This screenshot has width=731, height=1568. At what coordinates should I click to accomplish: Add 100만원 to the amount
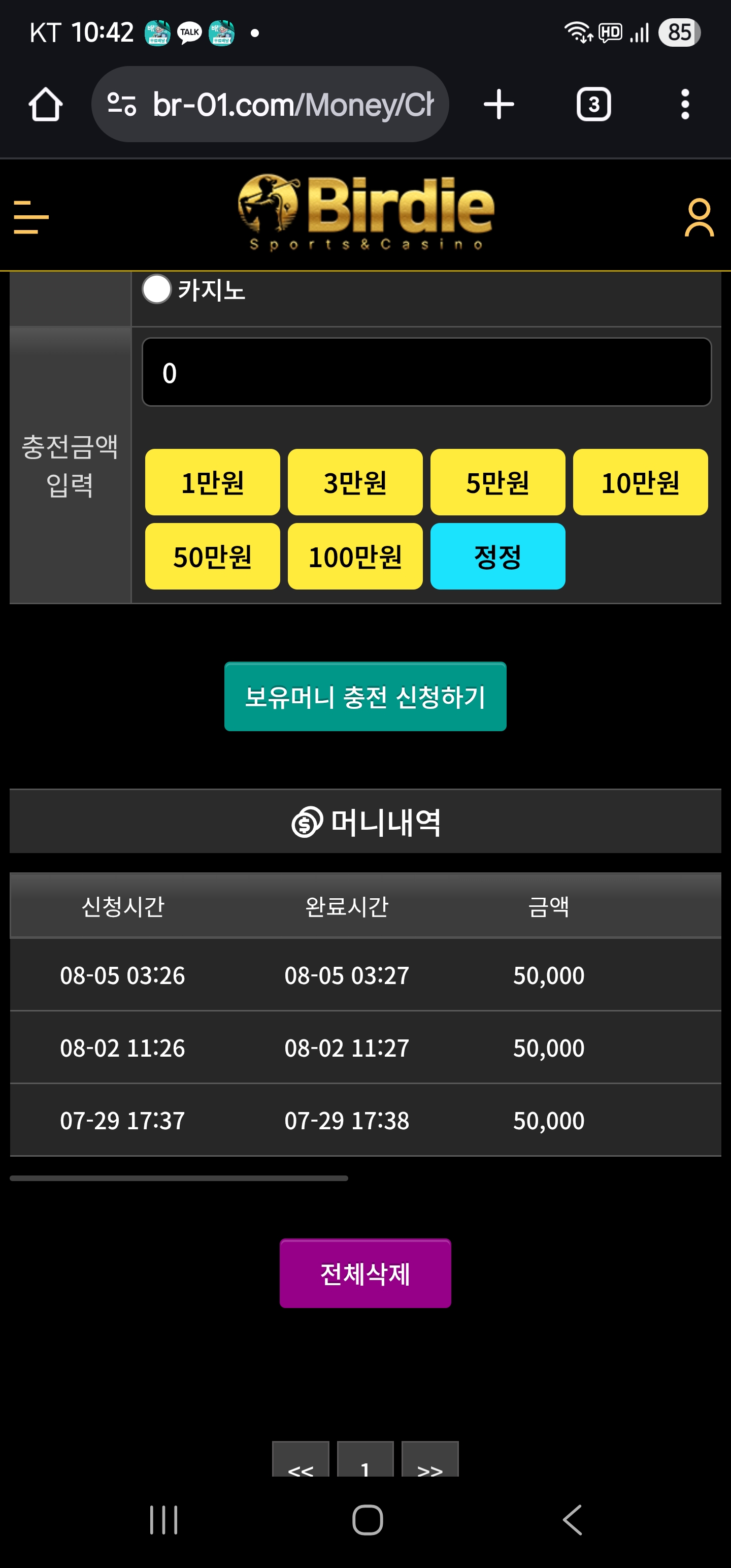click(x=355, y=556)
